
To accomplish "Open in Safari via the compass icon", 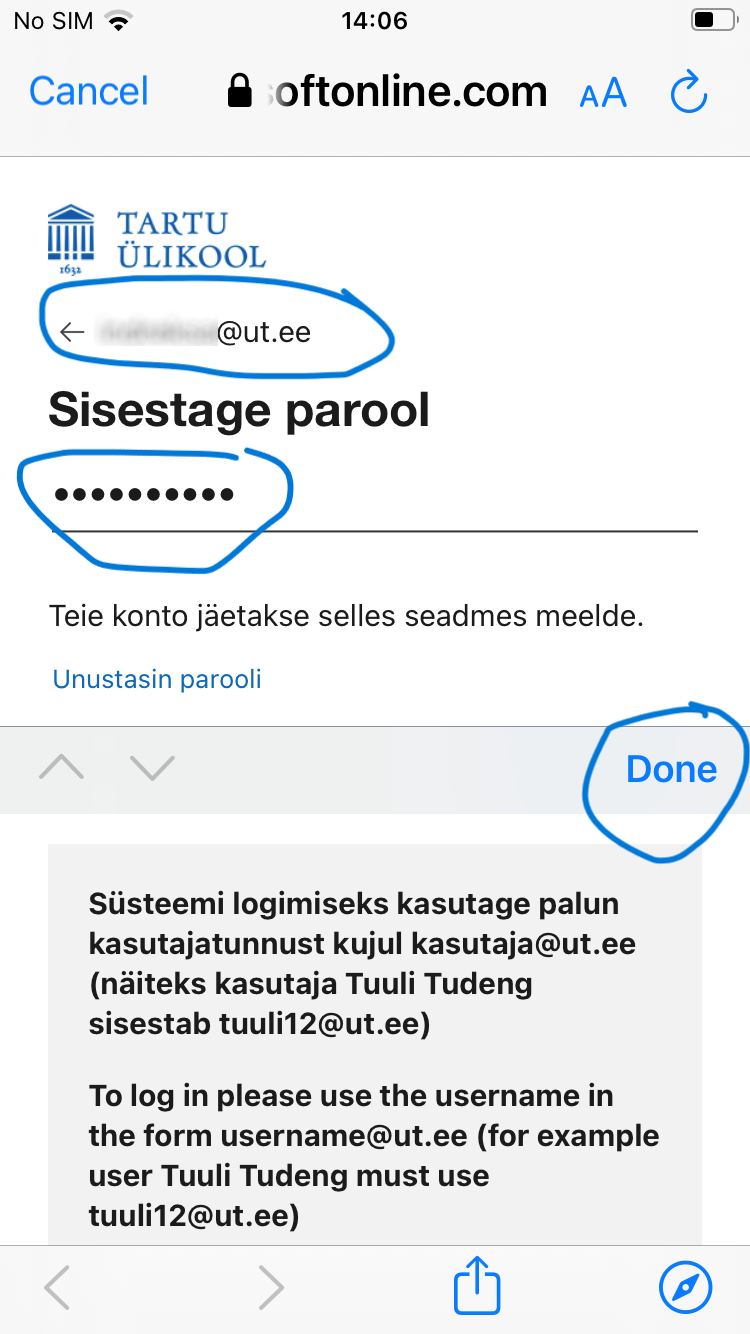I will click(x=686, y=1287).
